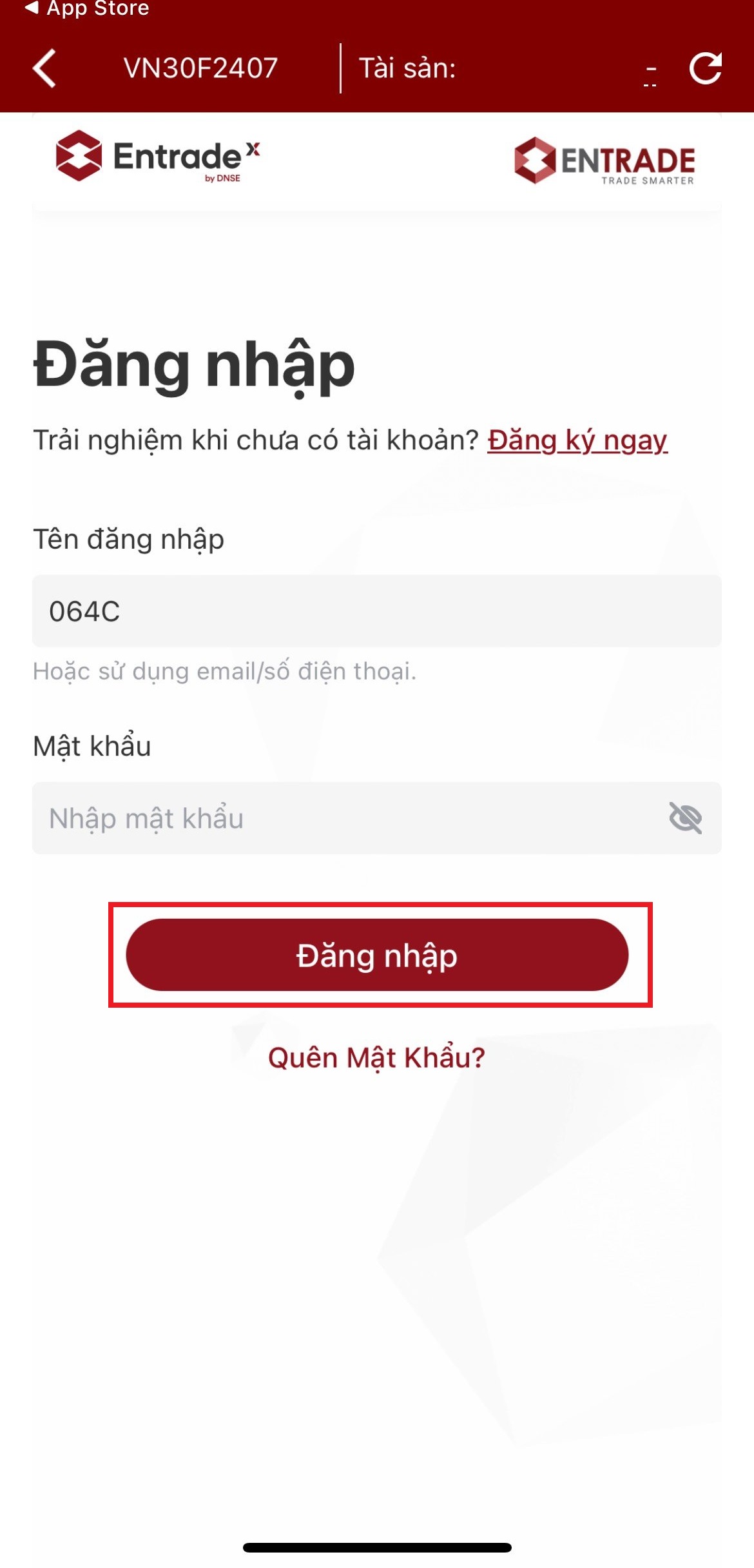Toggle password visibility eye icon

pyautogui.click(x=685, y=818)
